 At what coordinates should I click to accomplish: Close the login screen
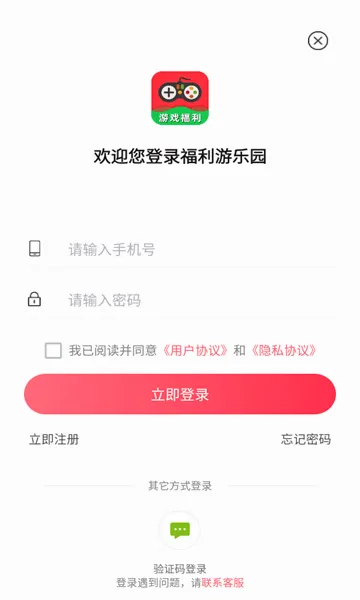click(x=318, y=41)
